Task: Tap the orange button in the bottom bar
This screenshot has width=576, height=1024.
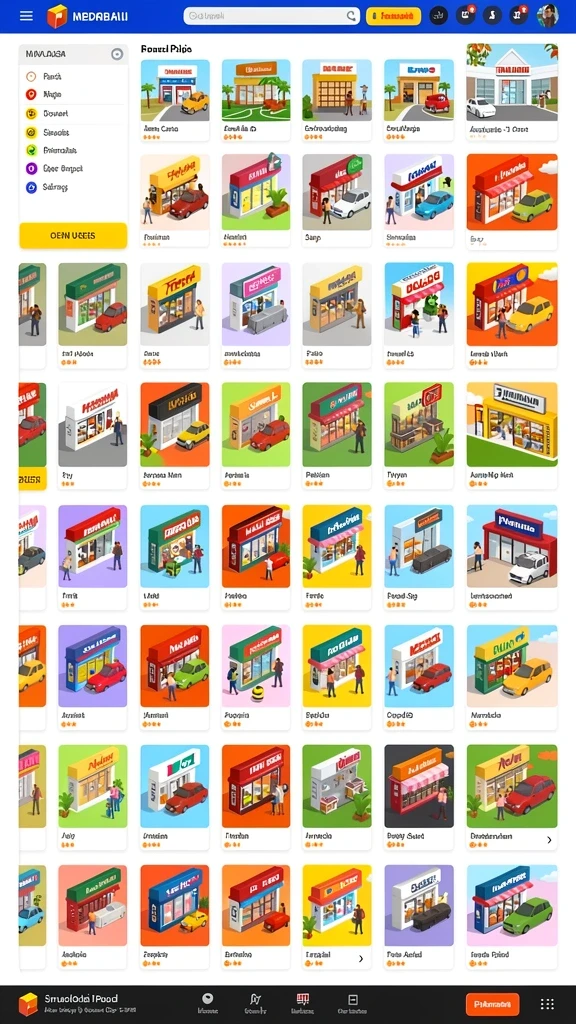Action: (x=492, y=1004)
